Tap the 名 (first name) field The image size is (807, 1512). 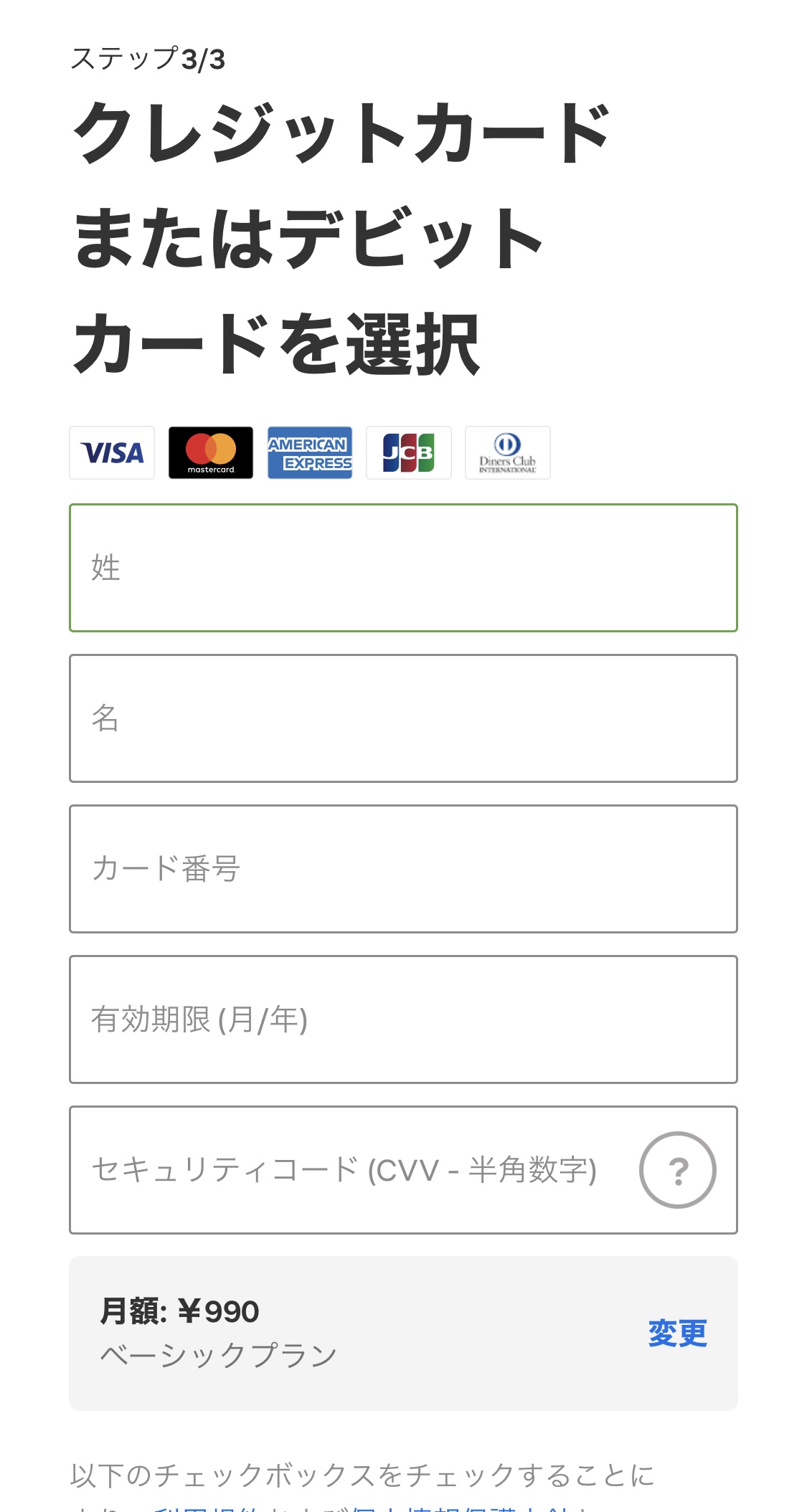pos(403,718)
